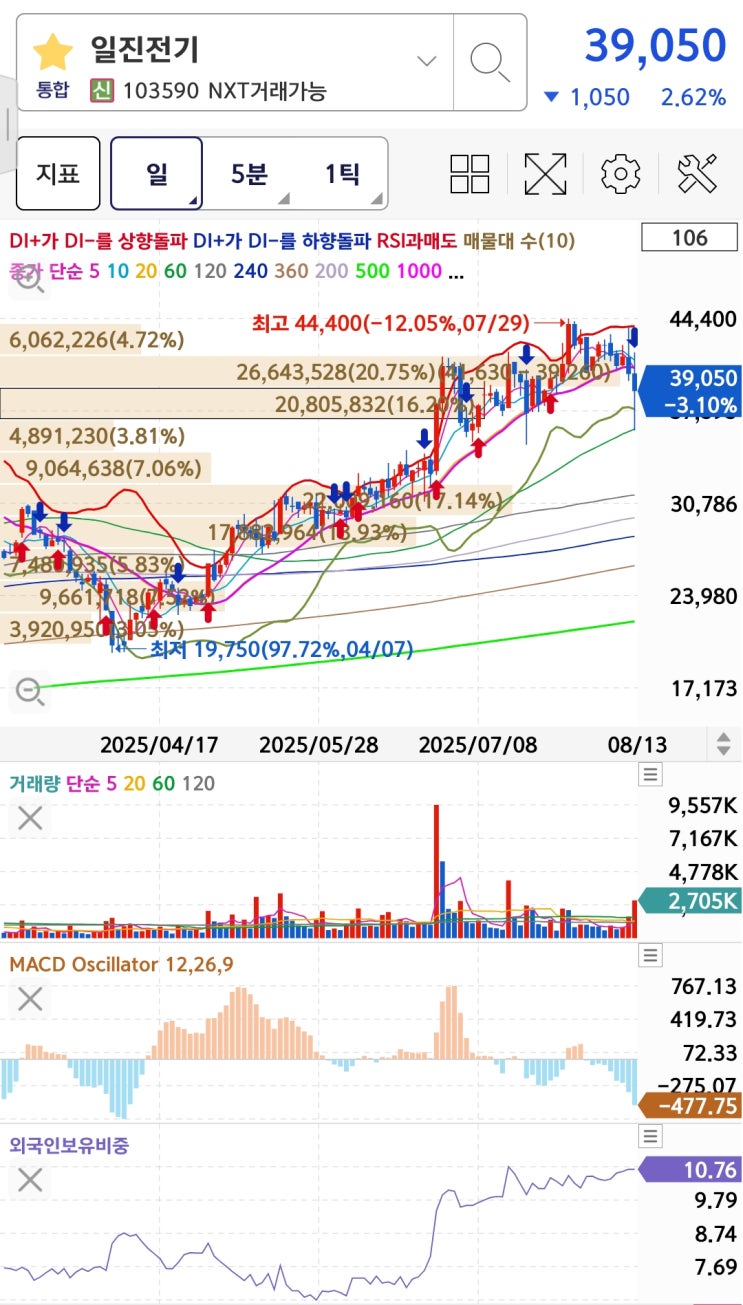Toggle the favorite star for 일진전기
Image resolution: width=743 pixels, height=1305 pixels.
pyautogui.click(x=52, y=52)
